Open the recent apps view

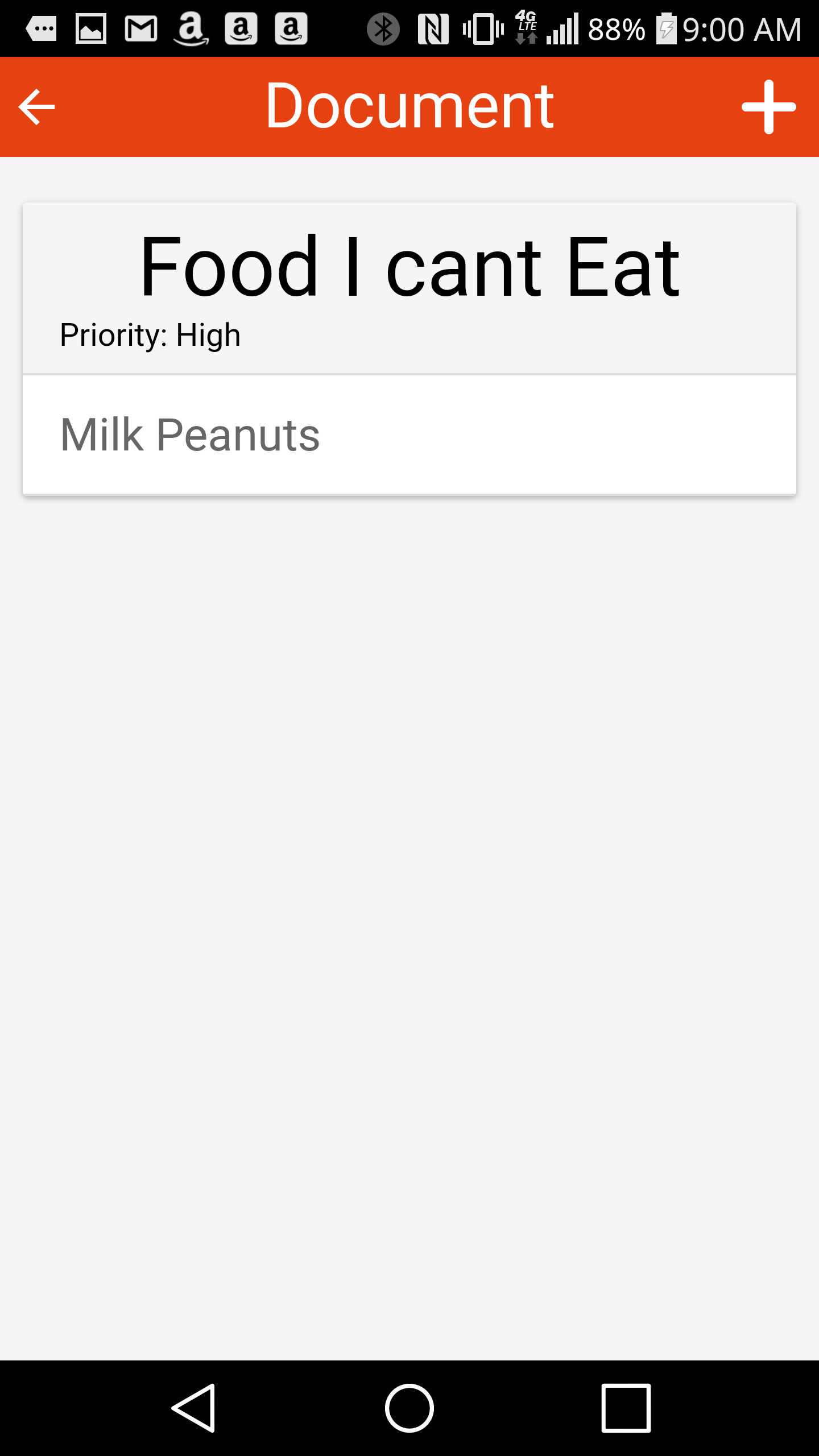coord(626,1408)
